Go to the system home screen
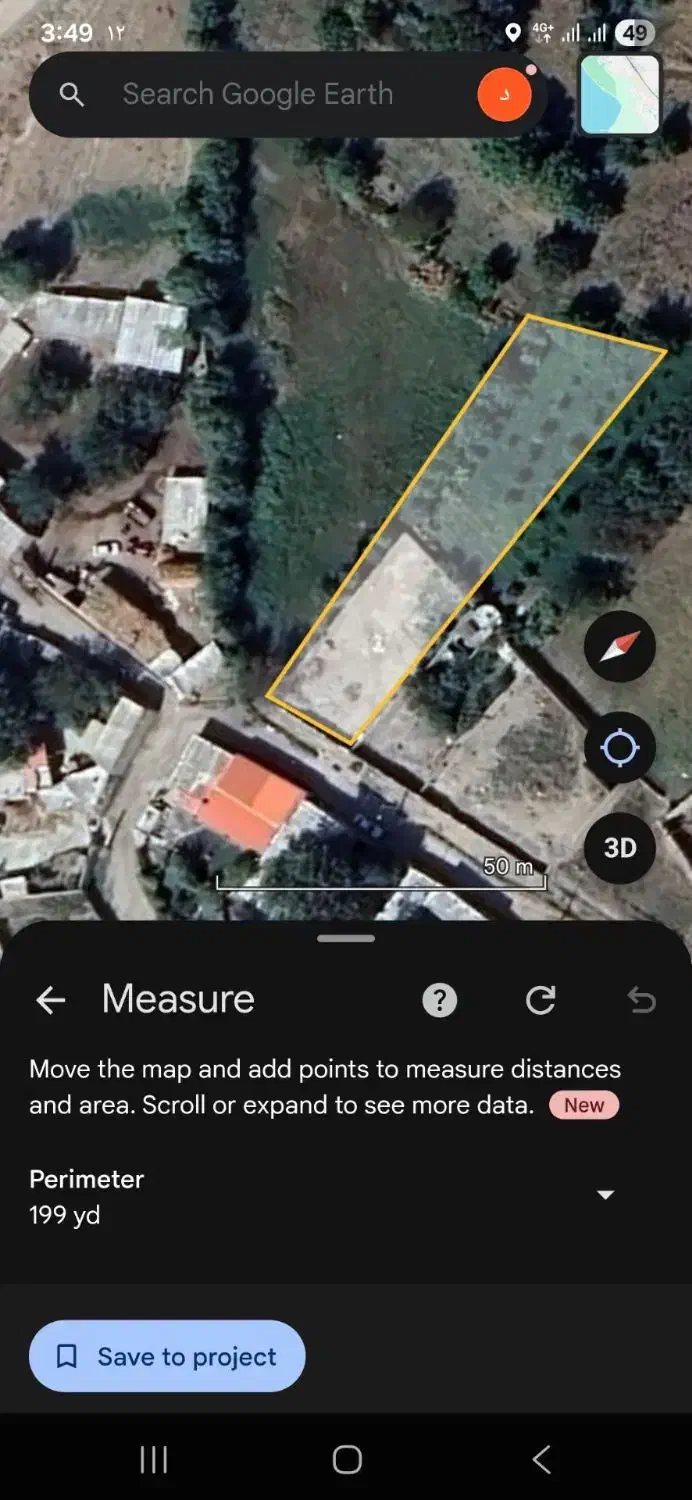Screen dimensions: 692x1500 click(x=346, y=1459)
